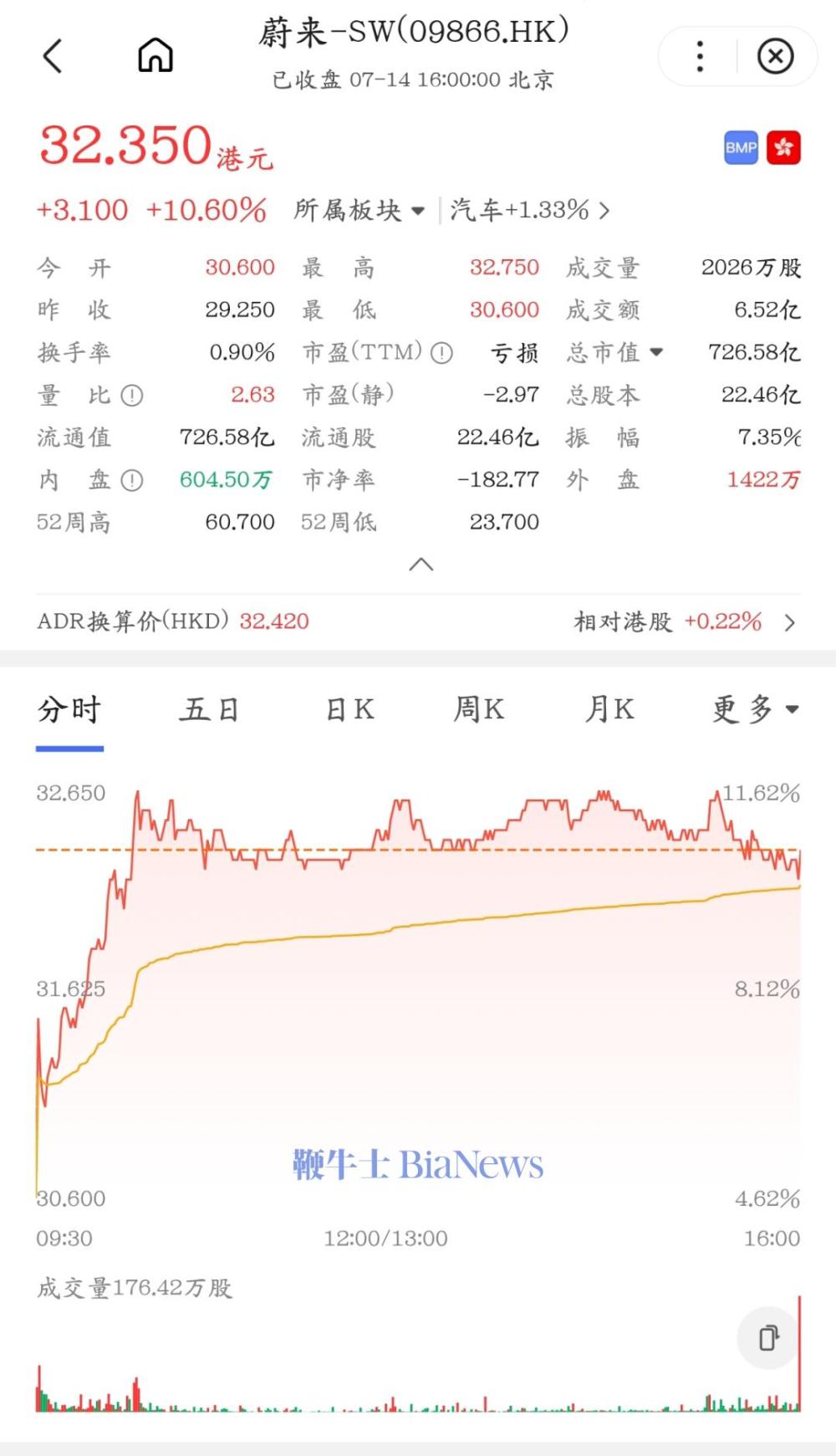Switch to the 日K chart tab
The image size is (836, 1456).
[x=349, y=709]
